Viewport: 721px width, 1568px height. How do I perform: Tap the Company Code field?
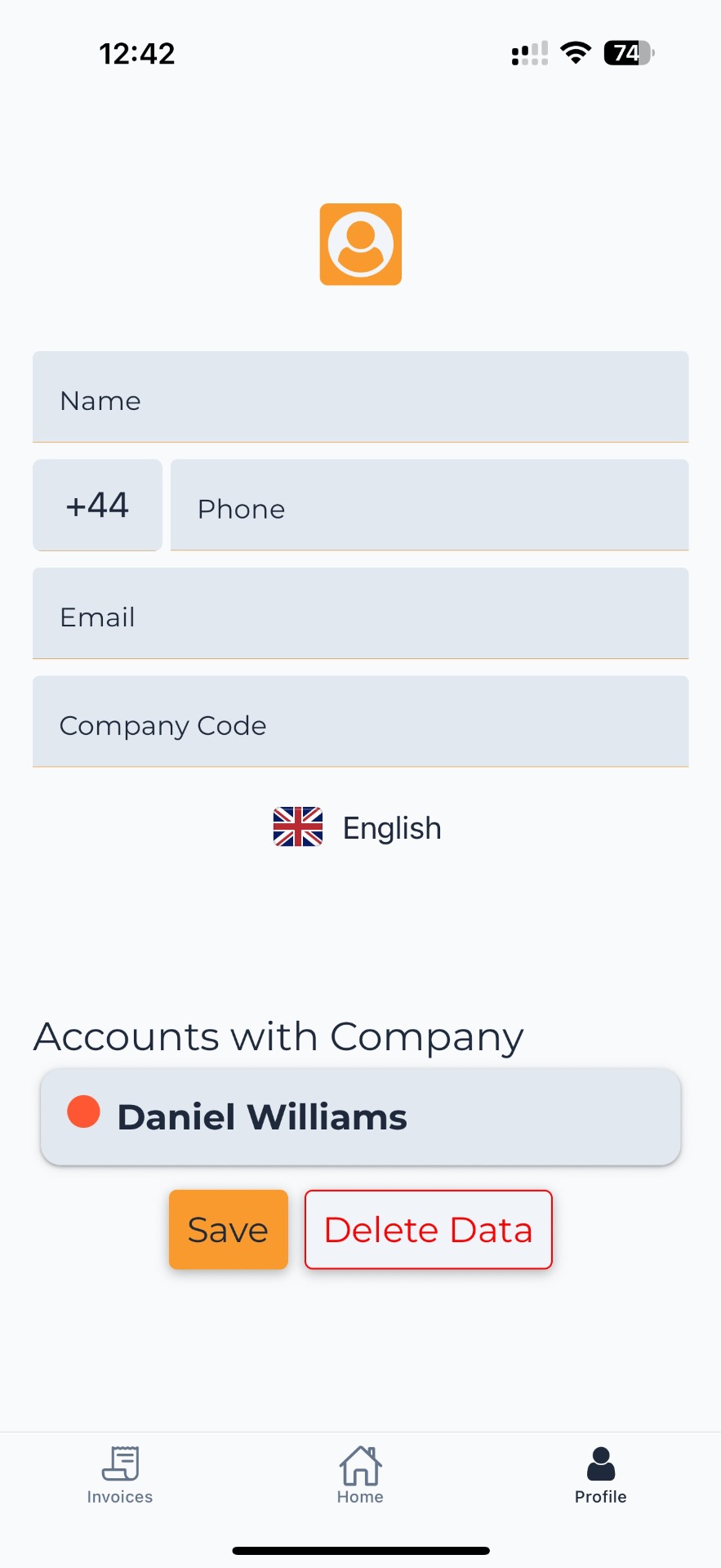coord(360,721)
